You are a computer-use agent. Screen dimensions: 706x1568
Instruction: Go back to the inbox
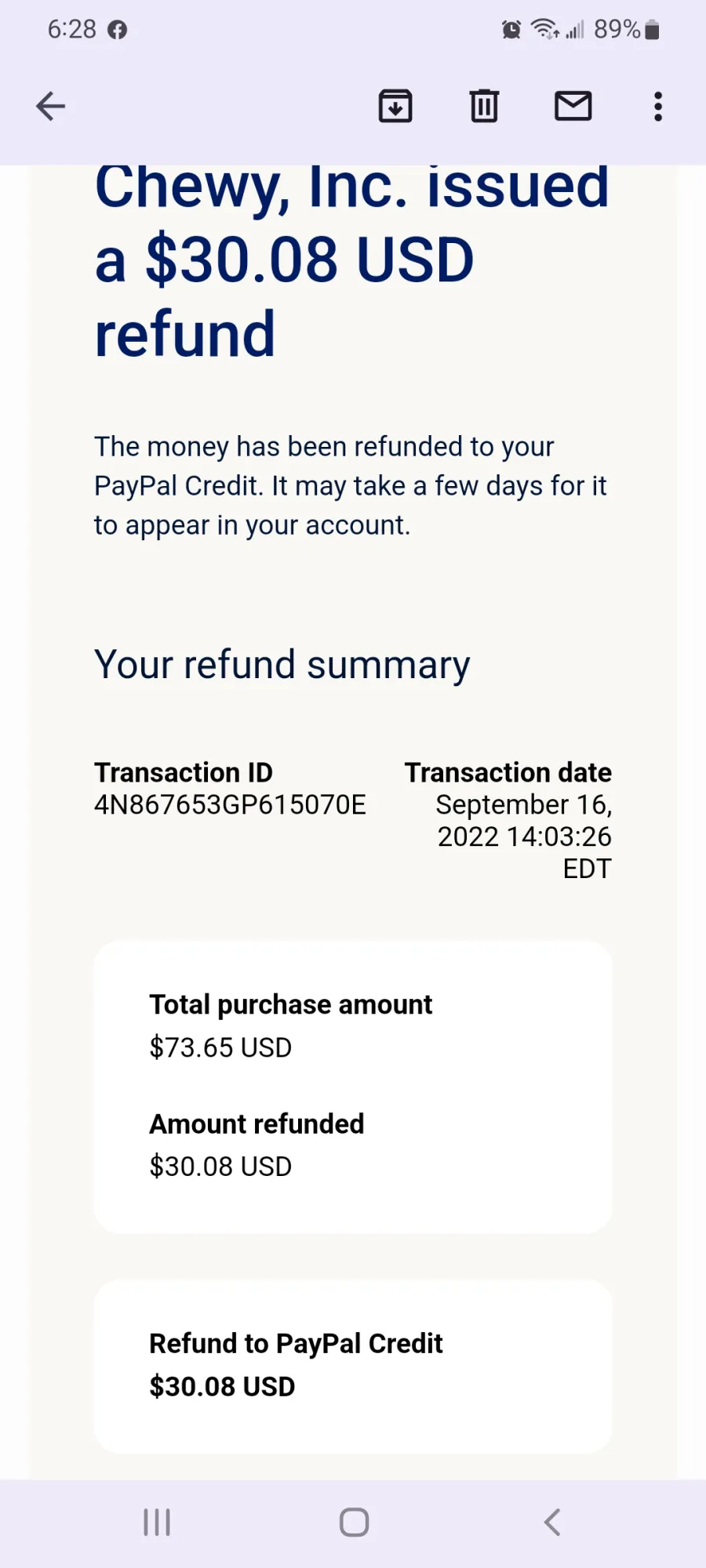[50, 106]
